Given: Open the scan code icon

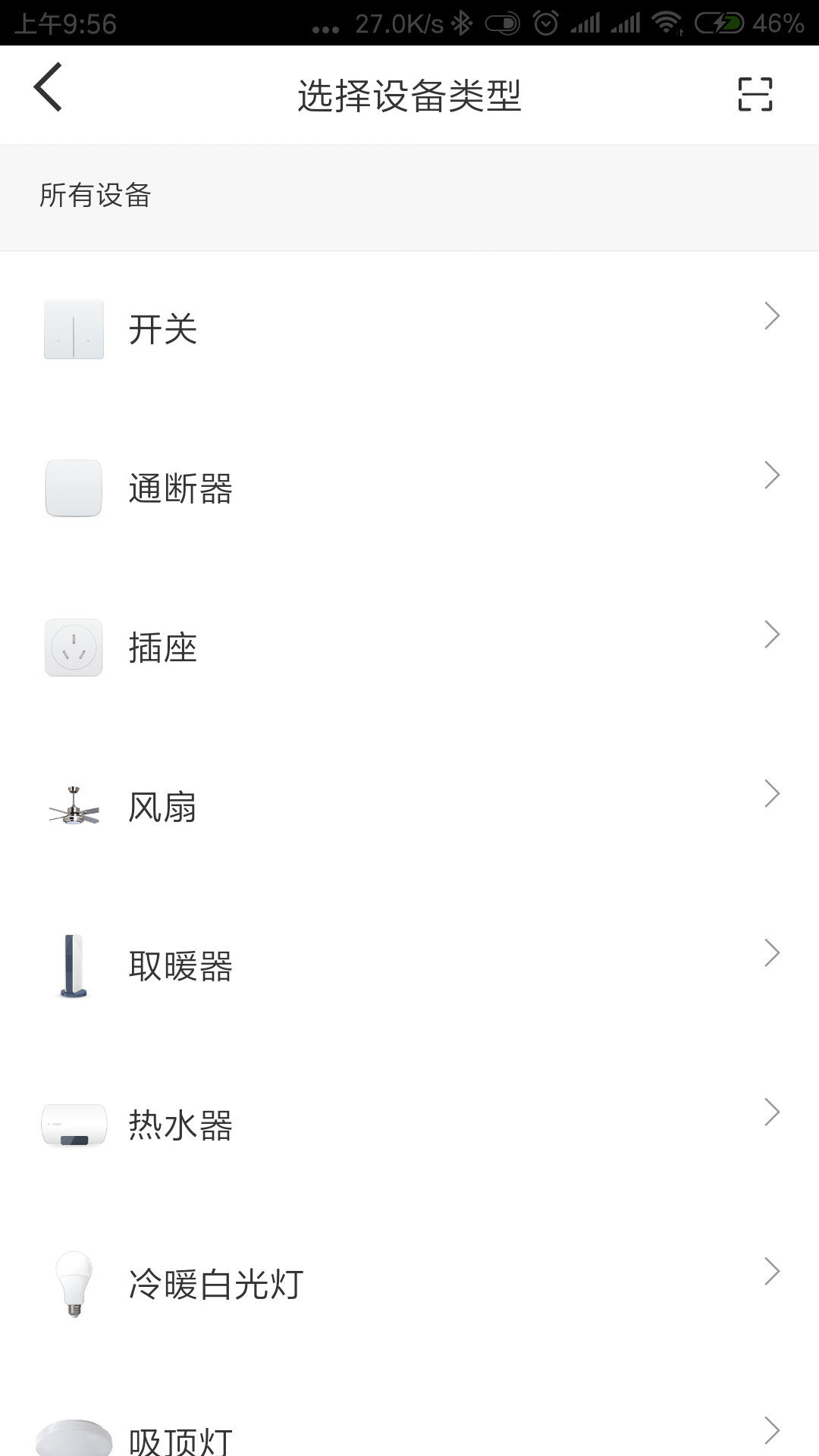Looking at the screenshot, I should coord(755,94).
